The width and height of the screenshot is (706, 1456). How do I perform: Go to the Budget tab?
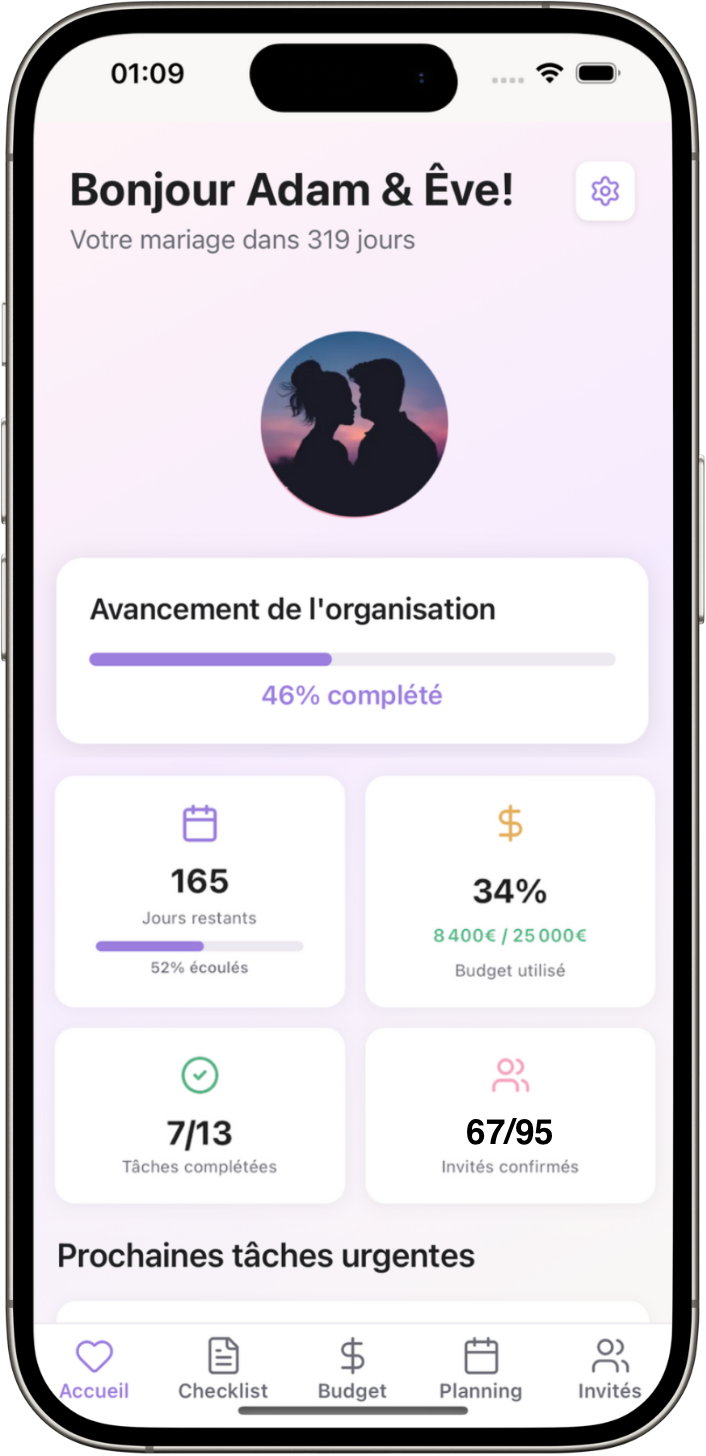pyautogui.click(x=352, y=1368)
